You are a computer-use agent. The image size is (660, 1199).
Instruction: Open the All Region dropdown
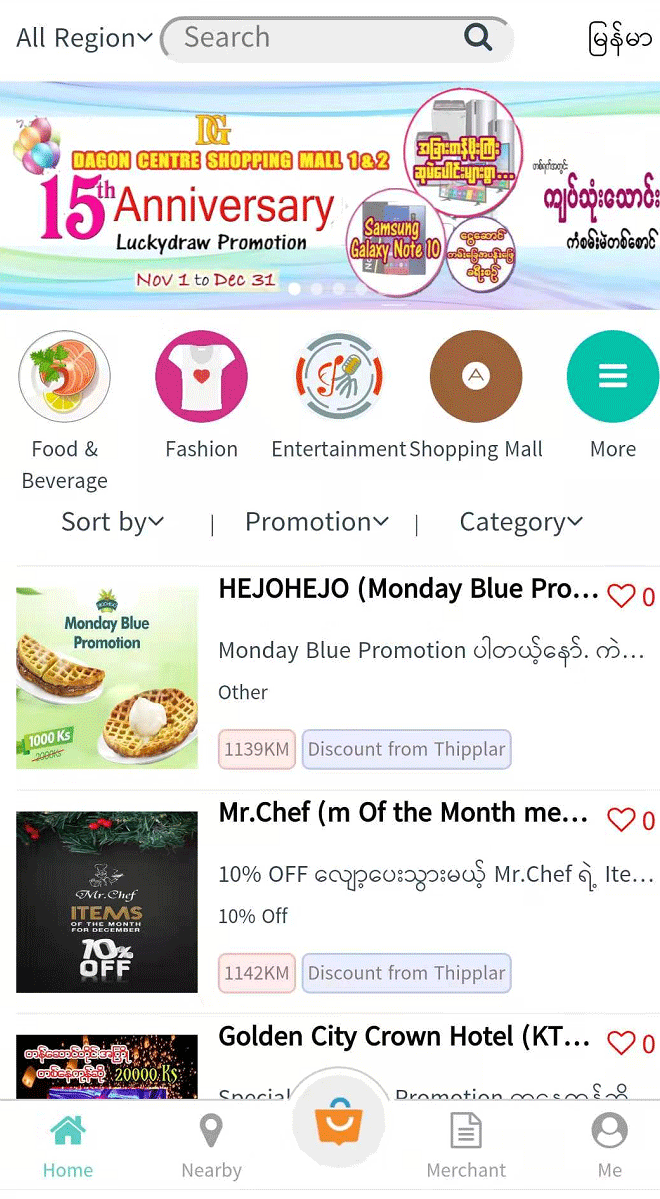[84, 37]
